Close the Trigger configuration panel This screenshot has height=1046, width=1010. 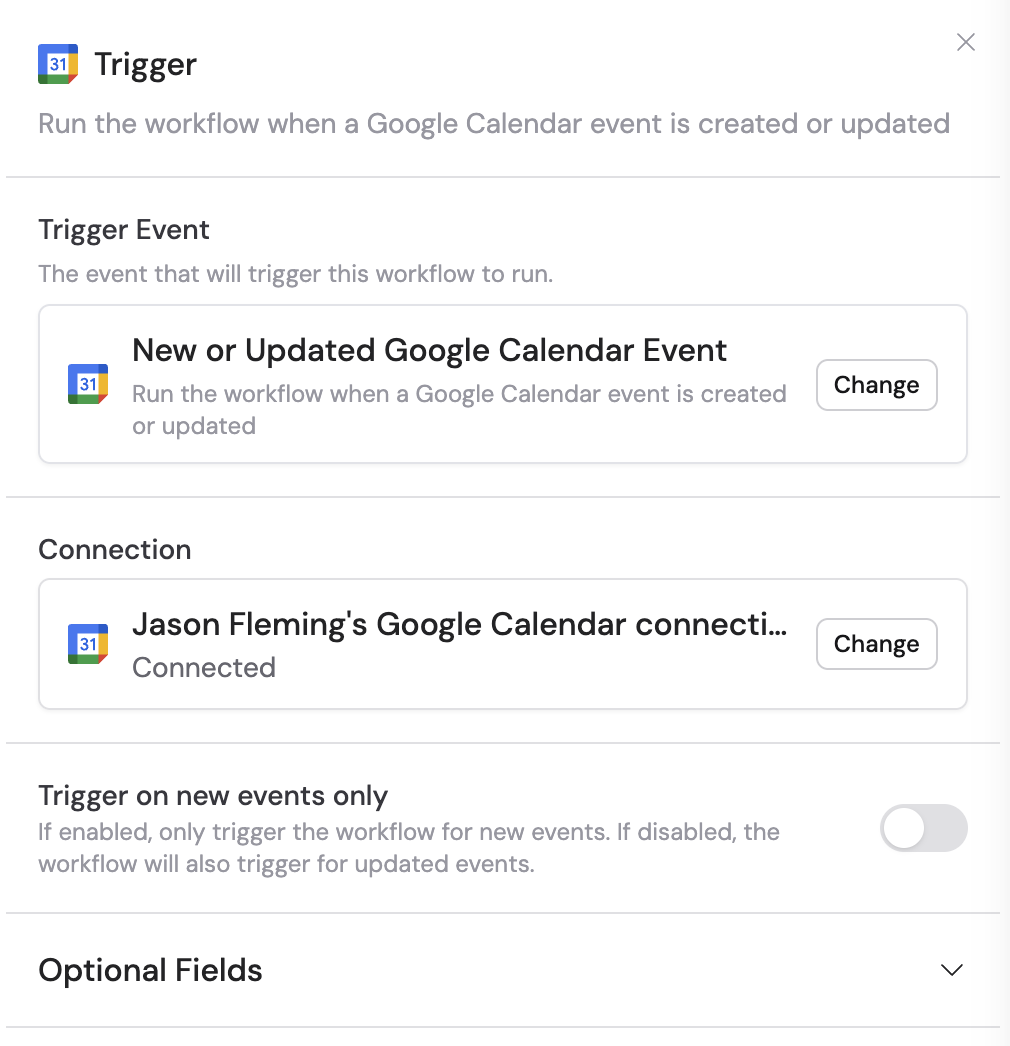(965, 42)
